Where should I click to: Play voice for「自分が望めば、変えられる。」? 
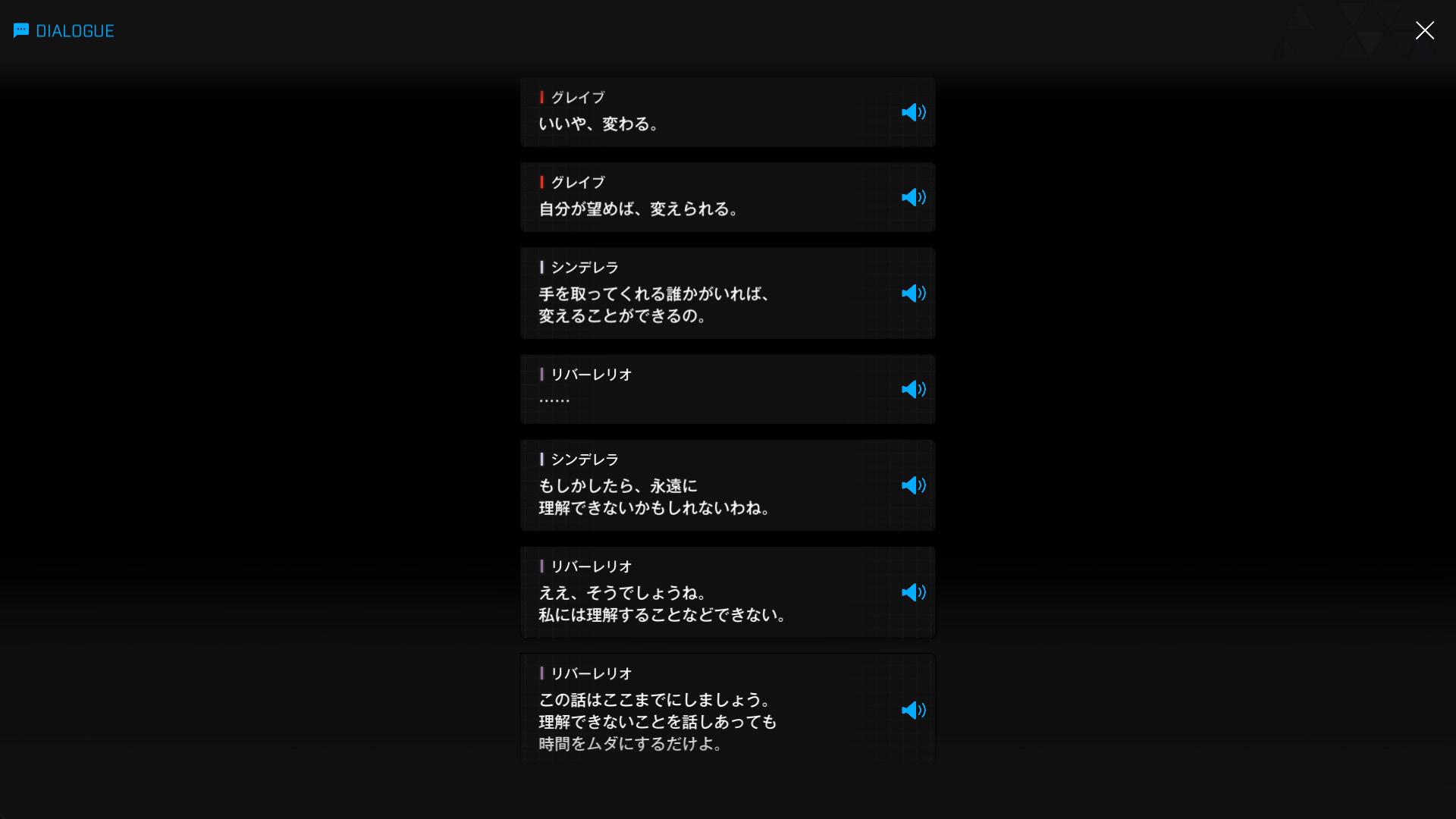click(913, 197)
